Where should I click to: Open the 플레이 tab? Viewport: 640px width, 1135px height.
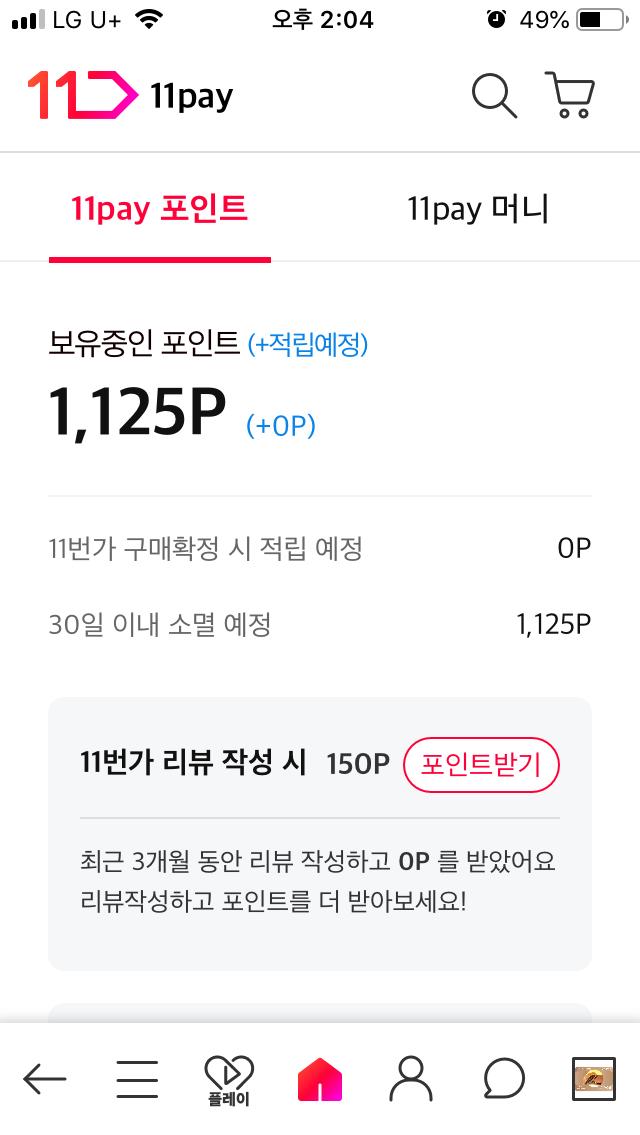coord(229,1080)
